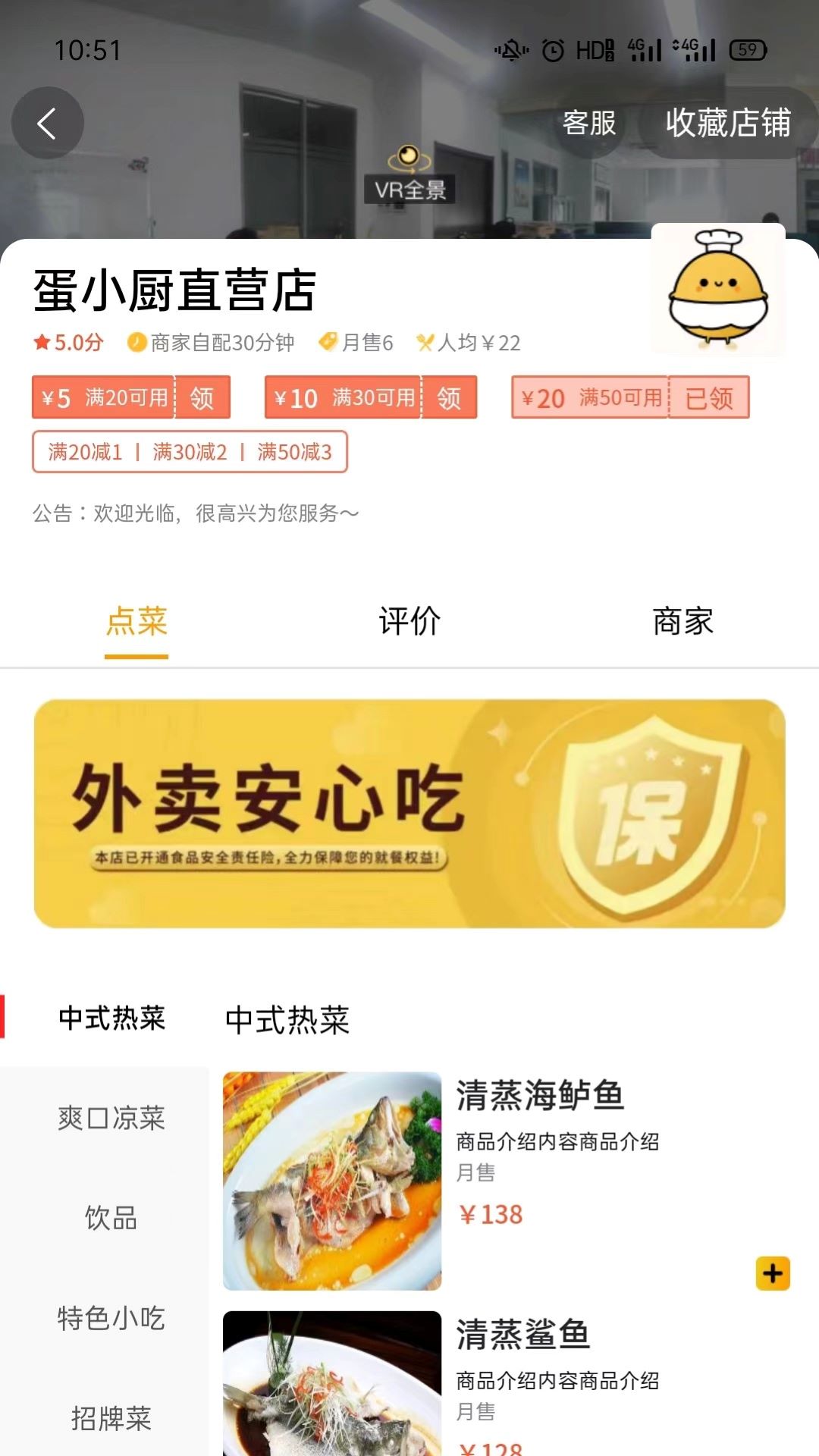Viewport: 819px width, 1456px height.
Task: Tap the crossed utensils icon beside 人均¥22
Action: (425, 343)
